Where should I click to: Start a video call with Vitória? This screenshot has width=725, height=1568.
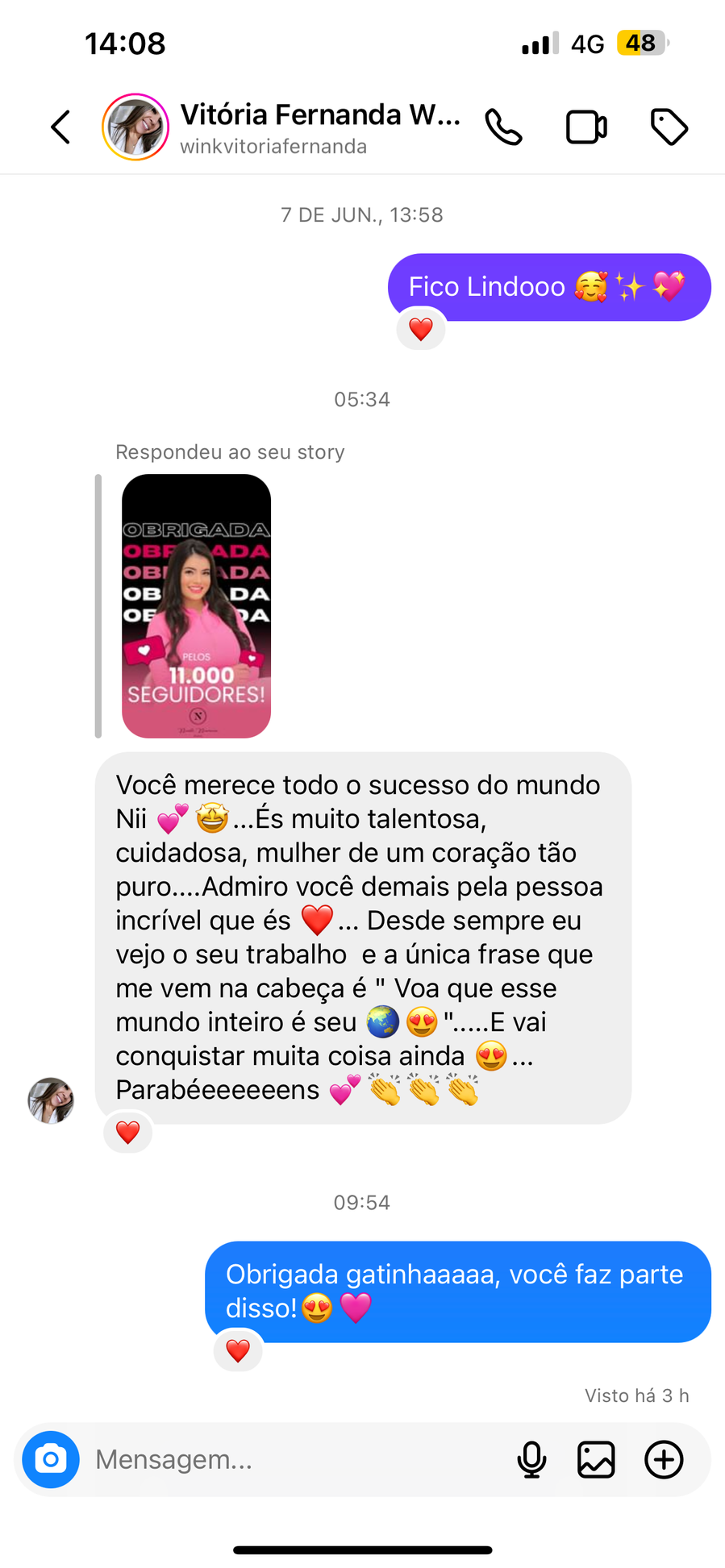pyautogui.click(x=586, y=127)
